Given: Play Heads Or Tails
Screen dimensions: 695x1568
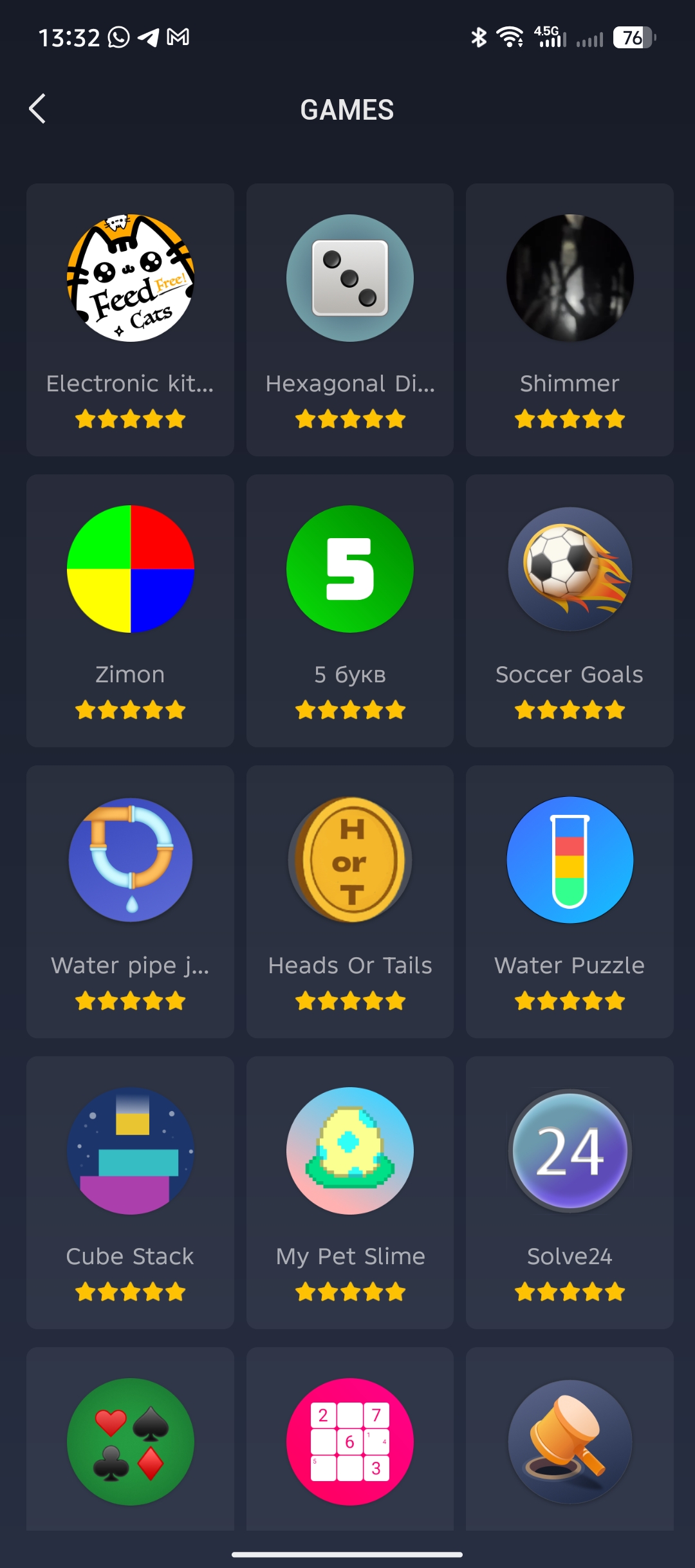Looking at the screenshot, I should pyautogui.click(x=350, y=901).
